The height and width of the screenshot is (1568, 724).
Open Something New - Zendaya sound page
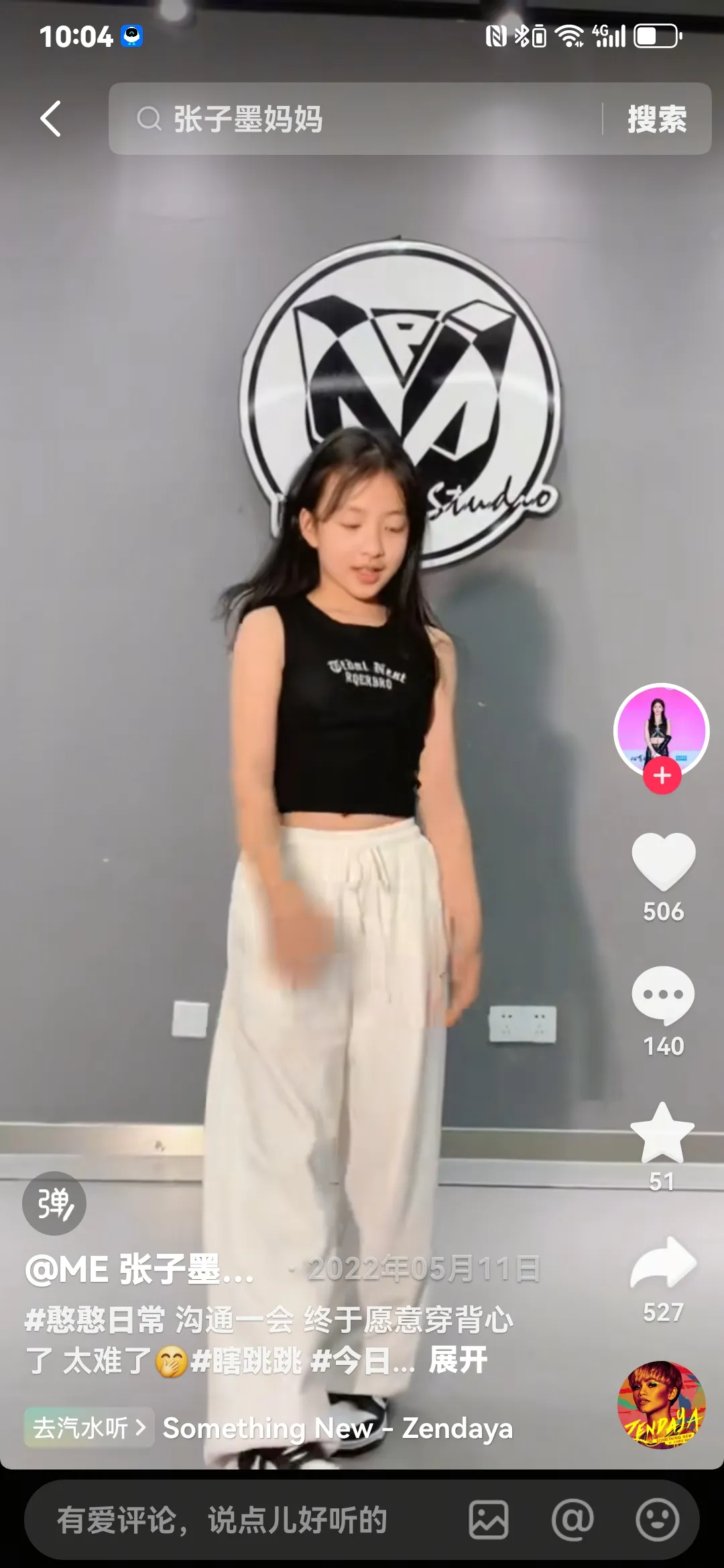pyautogui.click(x=338, y=1428)
